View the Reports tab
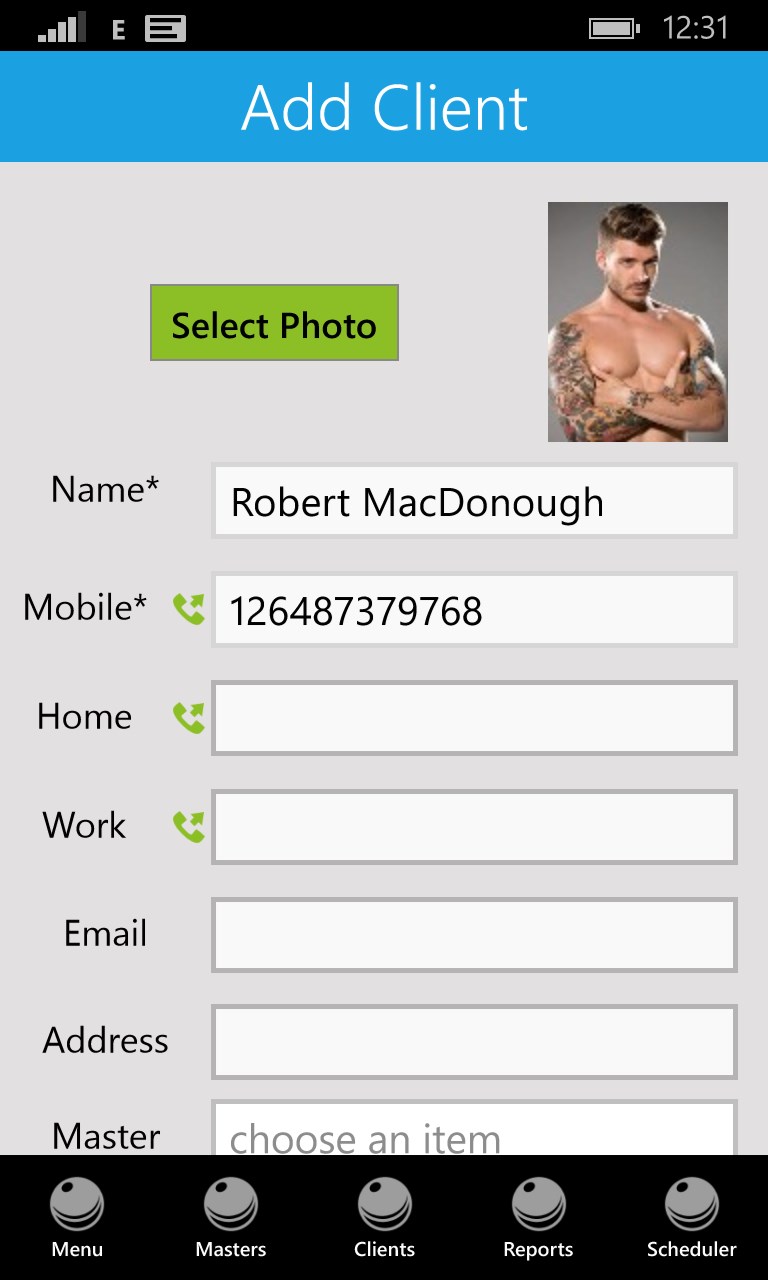This screenshot has height=1280, width=768. coord(538,1218)
